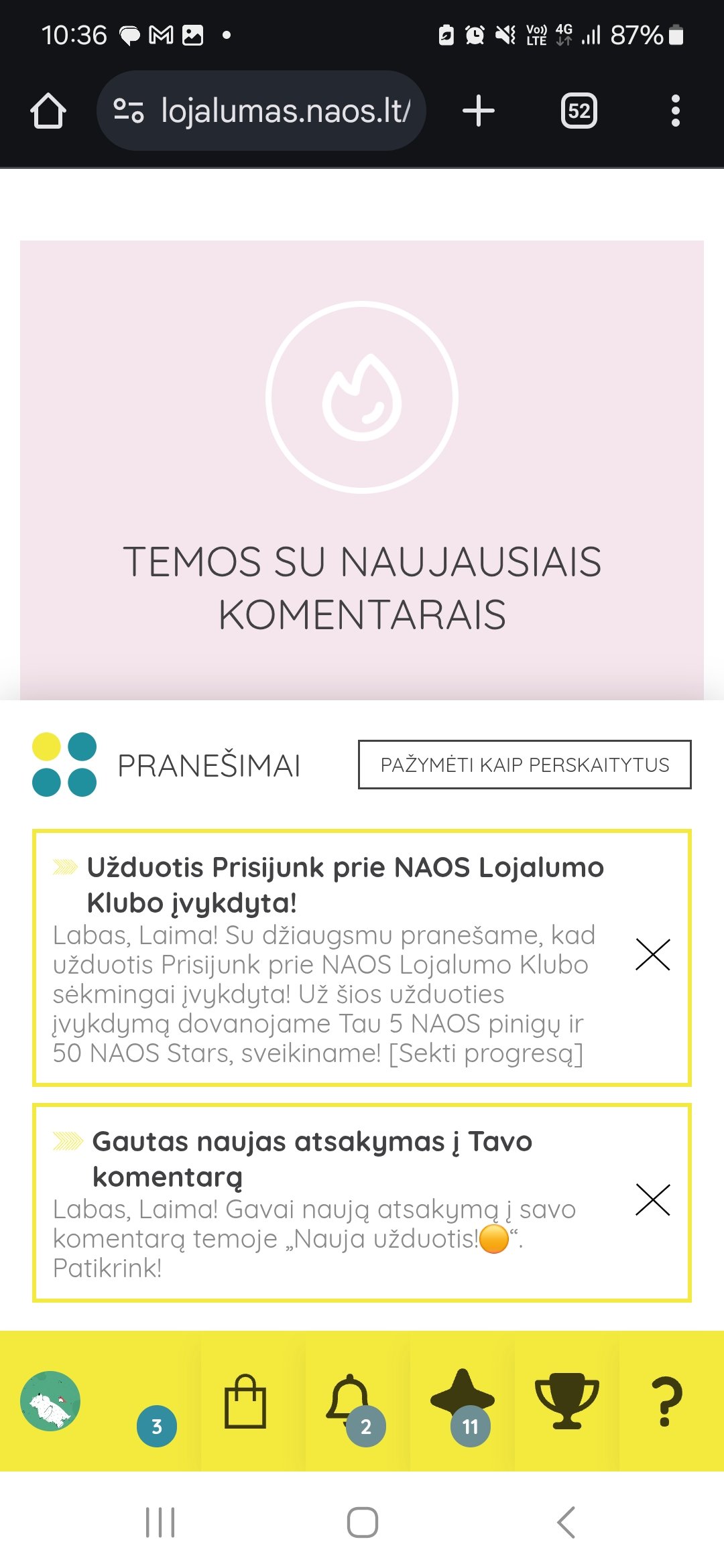Open the browser overflow menu
Screen dimensions: 724x1568
coord(676,111)
